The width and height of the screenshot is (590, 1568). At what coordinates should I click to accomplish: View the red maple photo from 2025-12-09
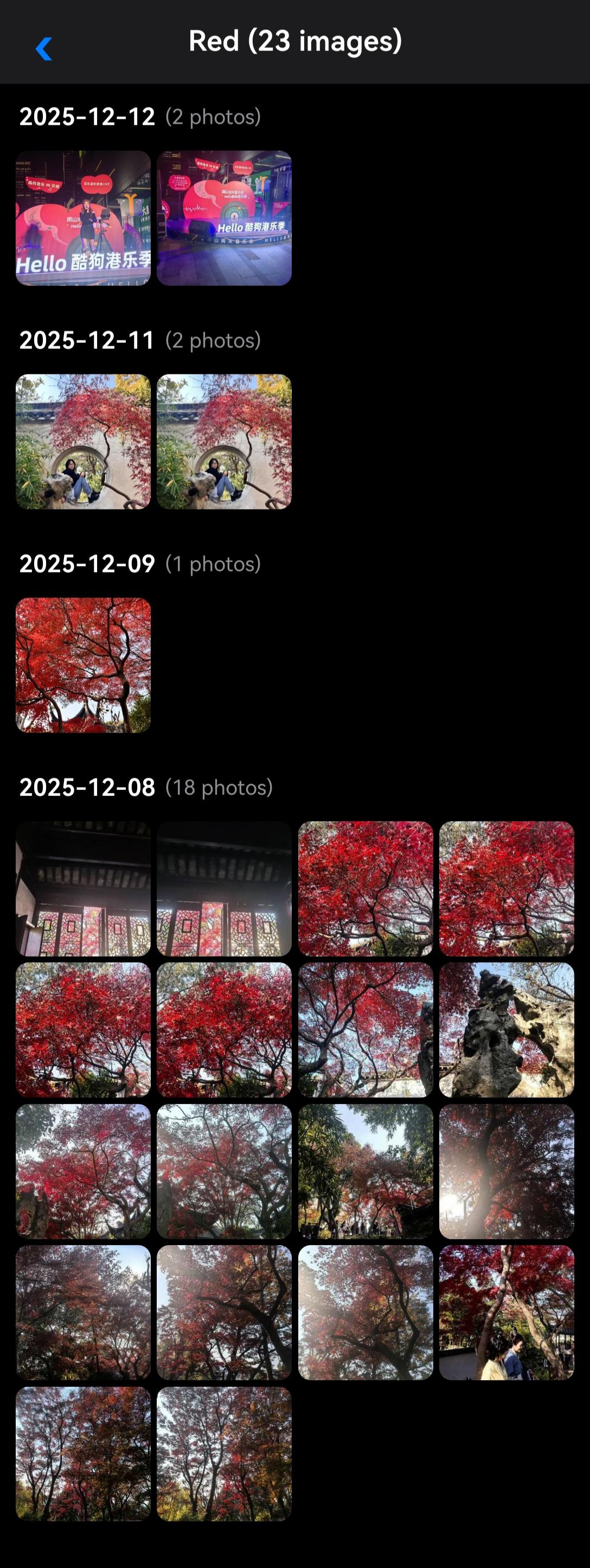click(x=83, y=665)
